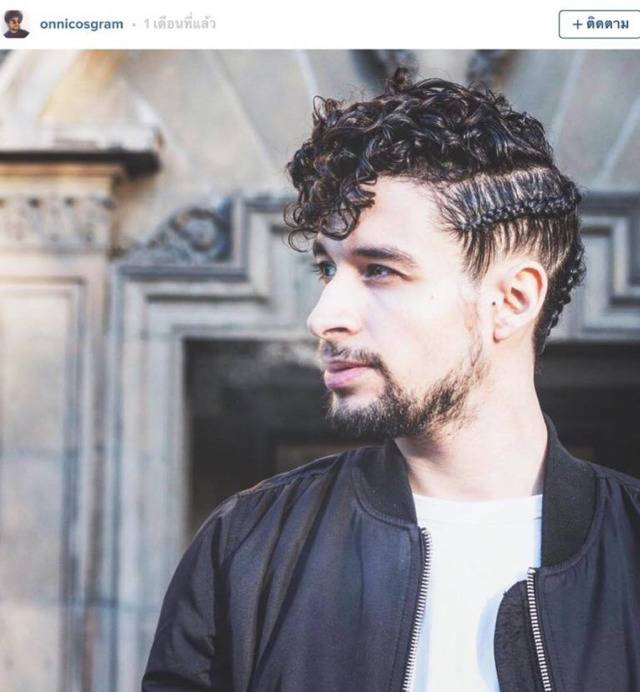Open the post photo
Screen dimensions: 640x692
pyautogui.click(x=320, y=370)
